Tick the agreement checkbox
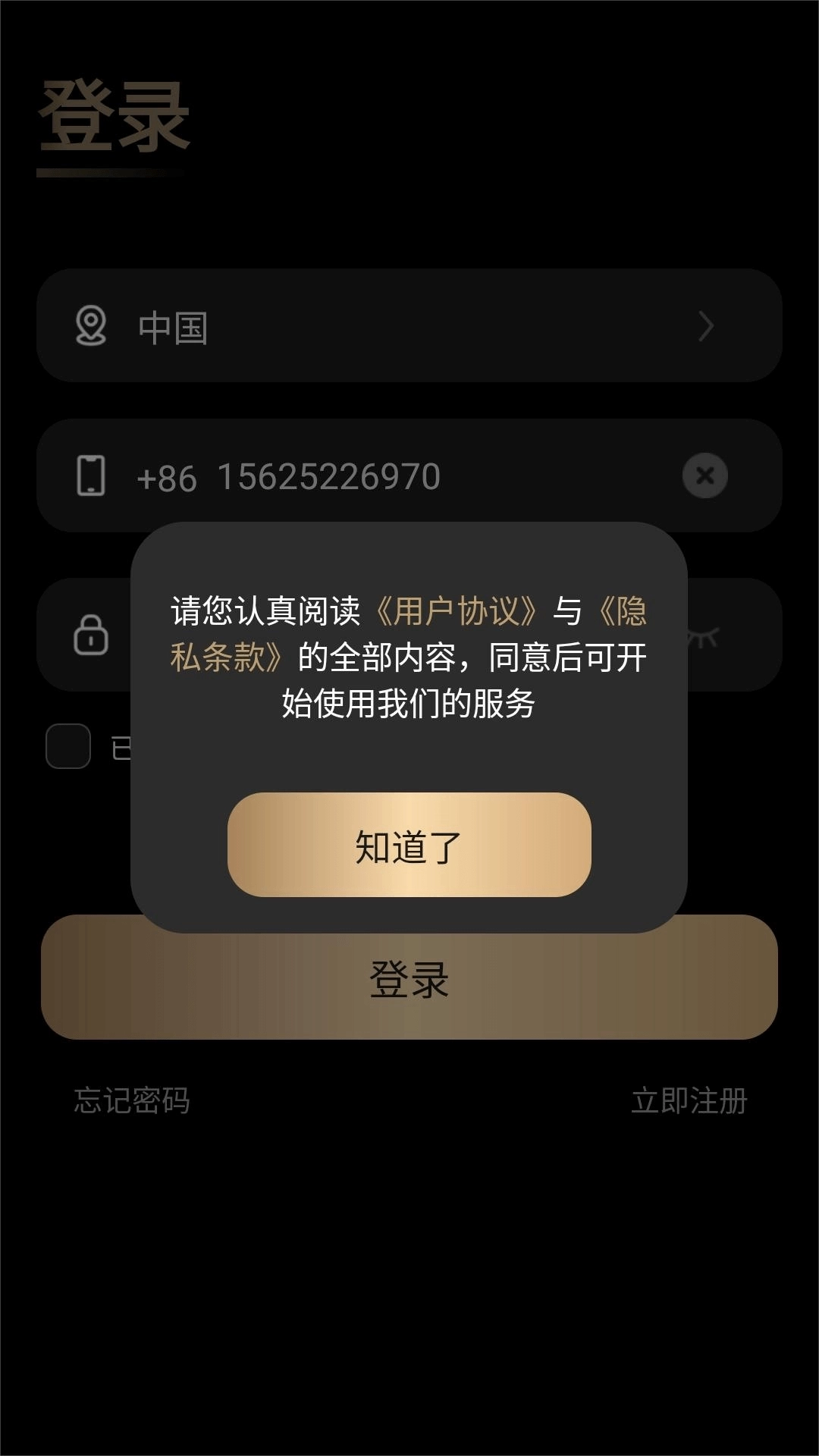Screen dimensions: 819x1456 click(x=68, y=746)
